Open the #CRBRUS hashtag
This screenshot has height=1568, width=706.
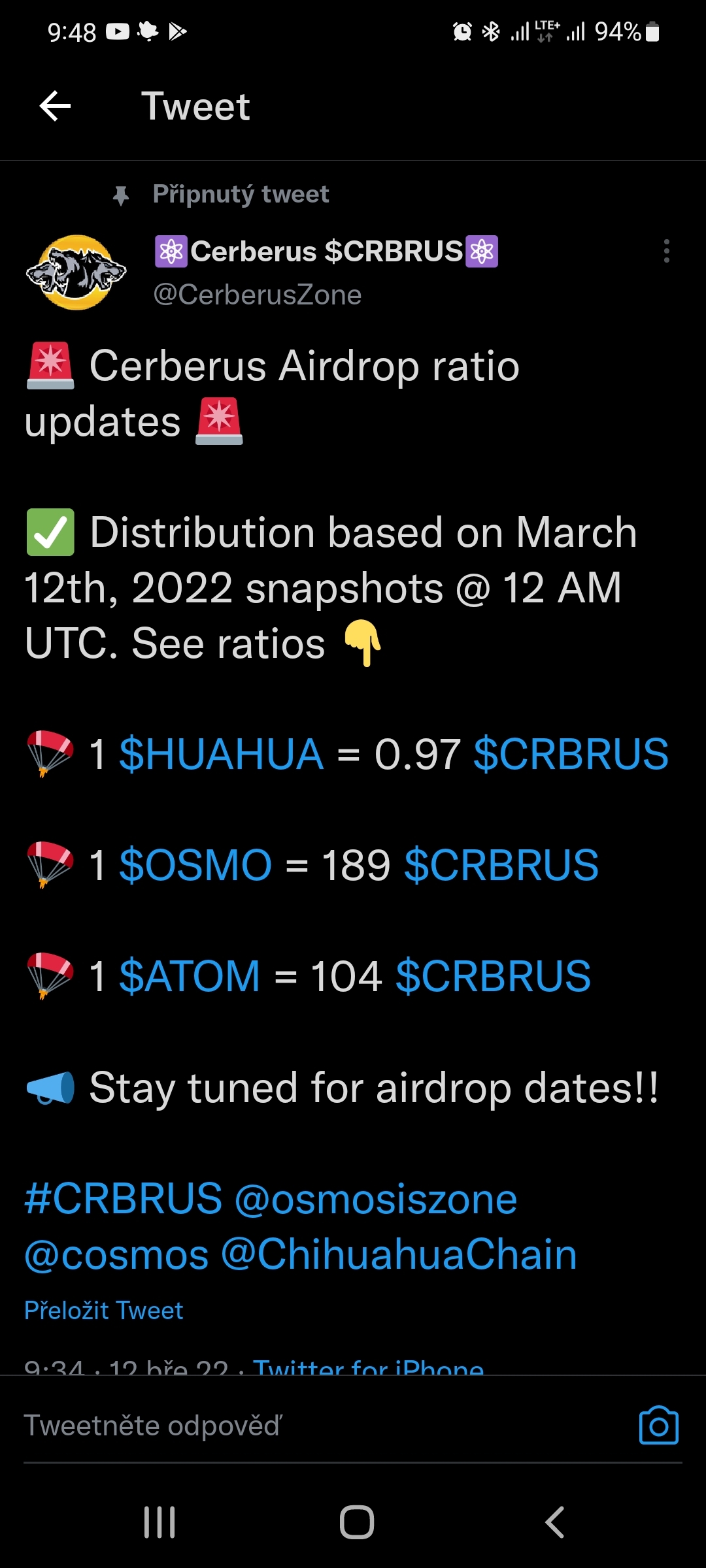tap(124, 1199)
